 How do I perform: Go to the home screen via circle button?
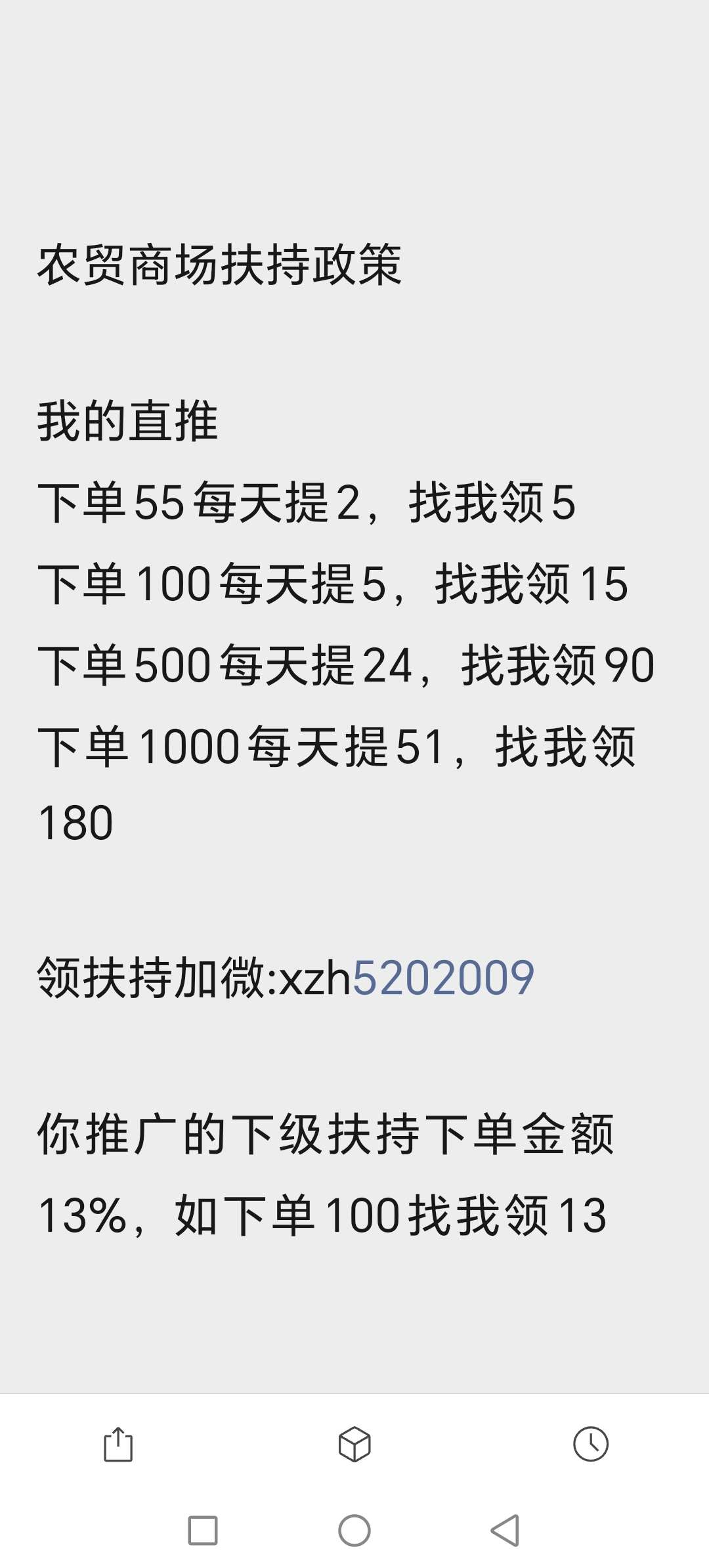coord(354,1531)
